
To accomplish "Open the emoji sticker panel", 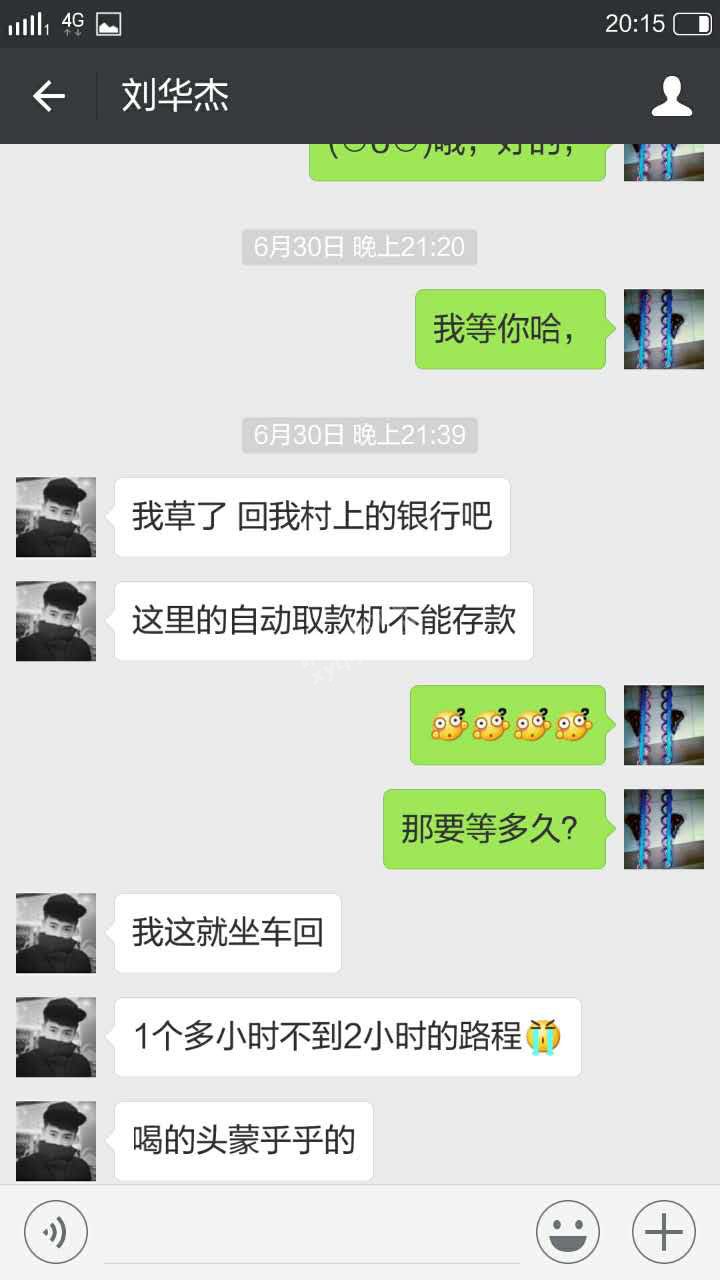I will click(568, 1232).
